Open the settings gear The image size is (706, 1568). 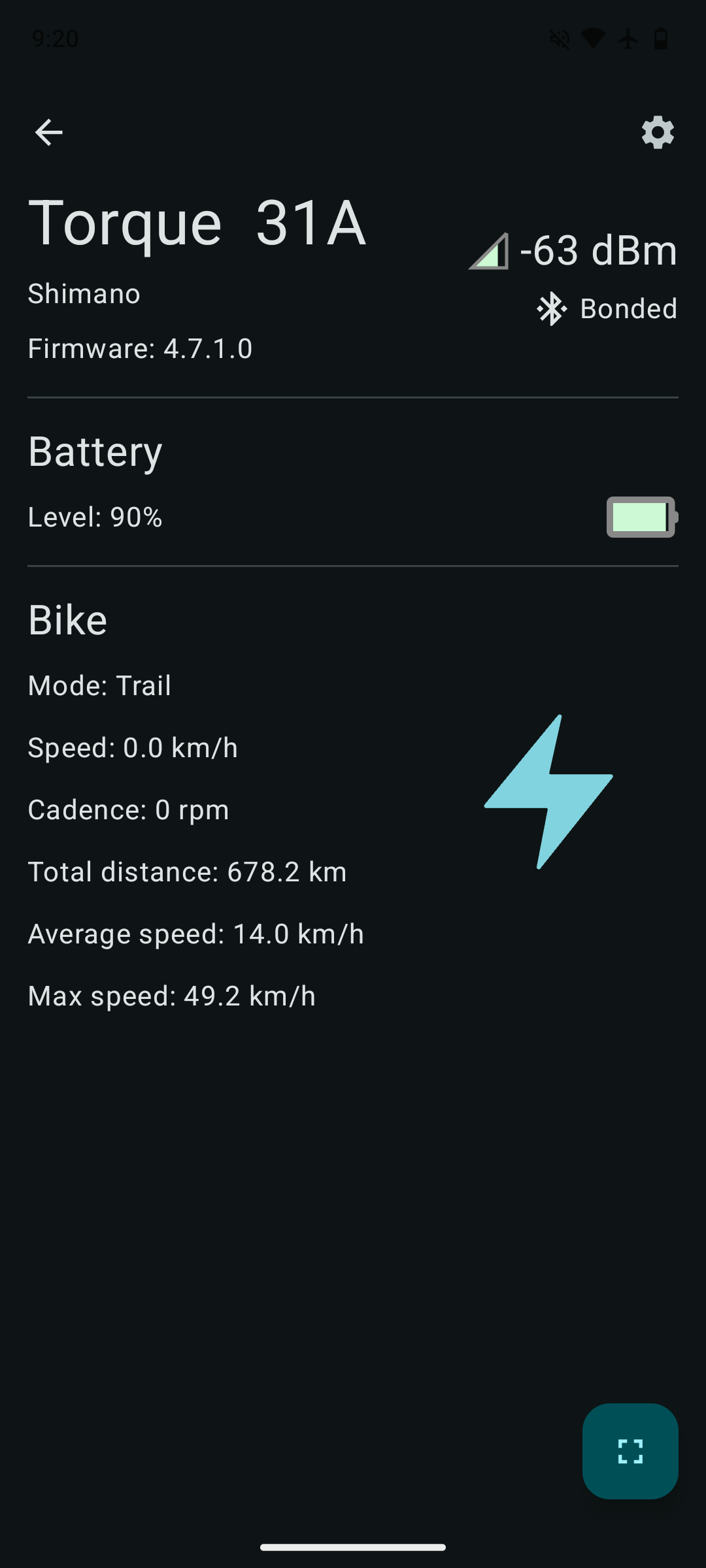(657, 133)
